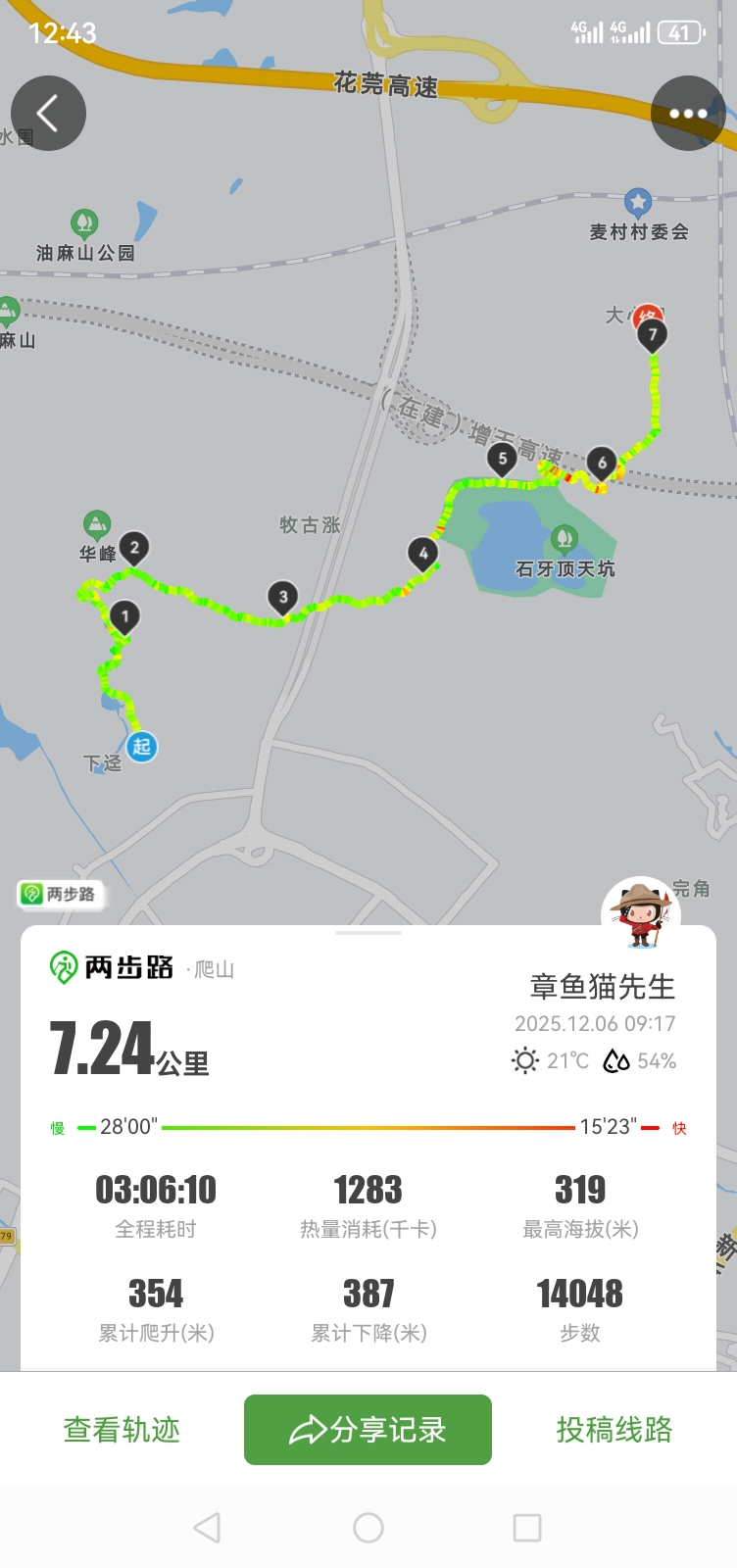Tap the back arrow over the map

coord(48,113)
